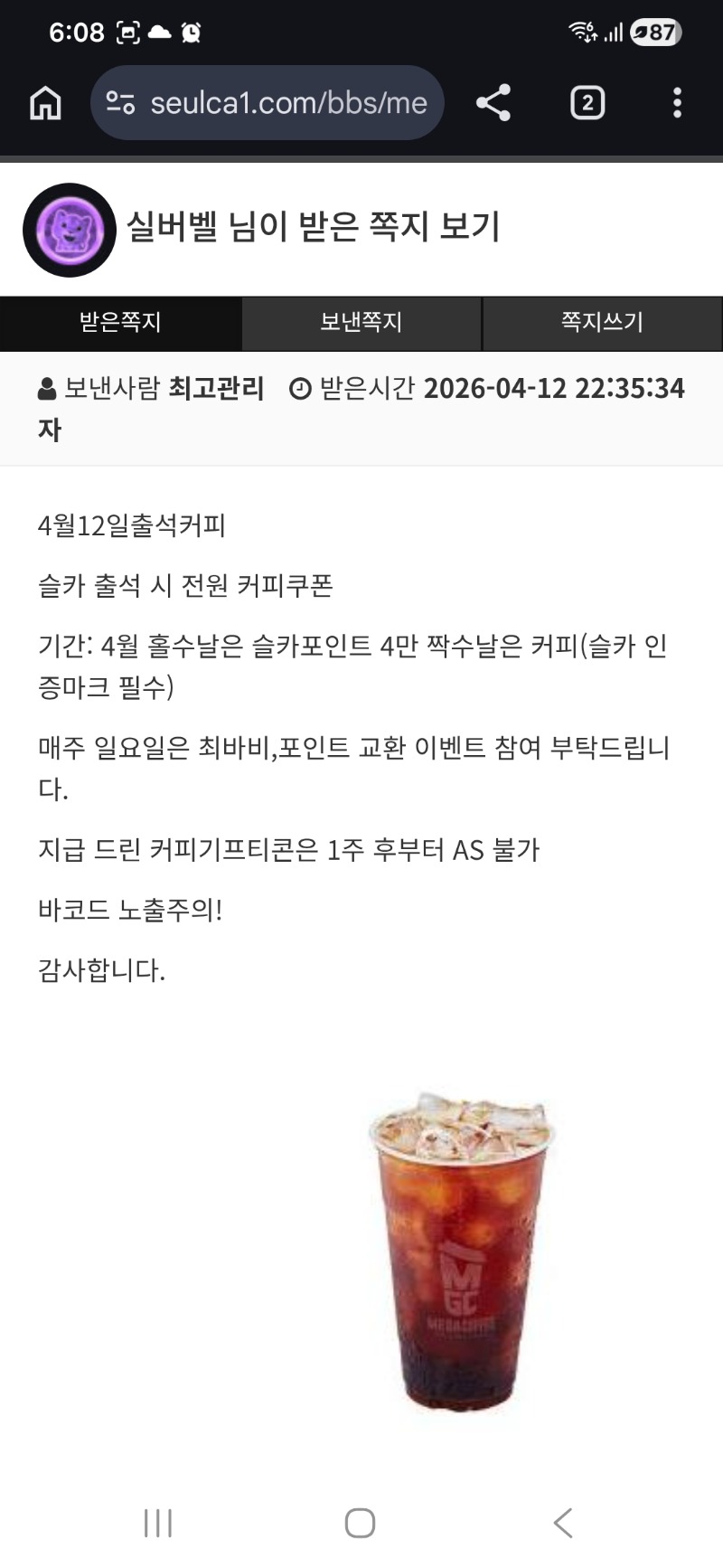
Task: Open the share icon in the browser toolbar
Action: point(493,103)
